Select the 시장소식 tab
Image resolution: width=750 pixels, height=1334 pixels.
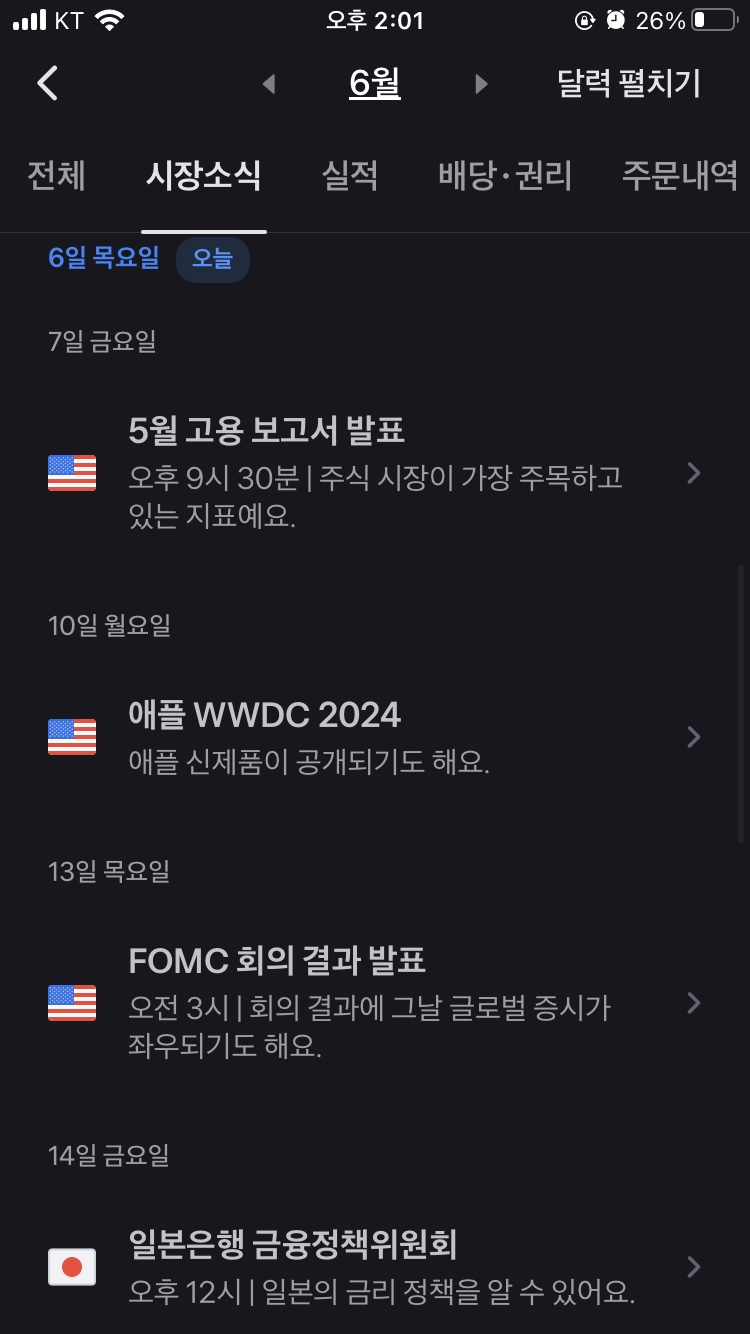coord(204,176)
